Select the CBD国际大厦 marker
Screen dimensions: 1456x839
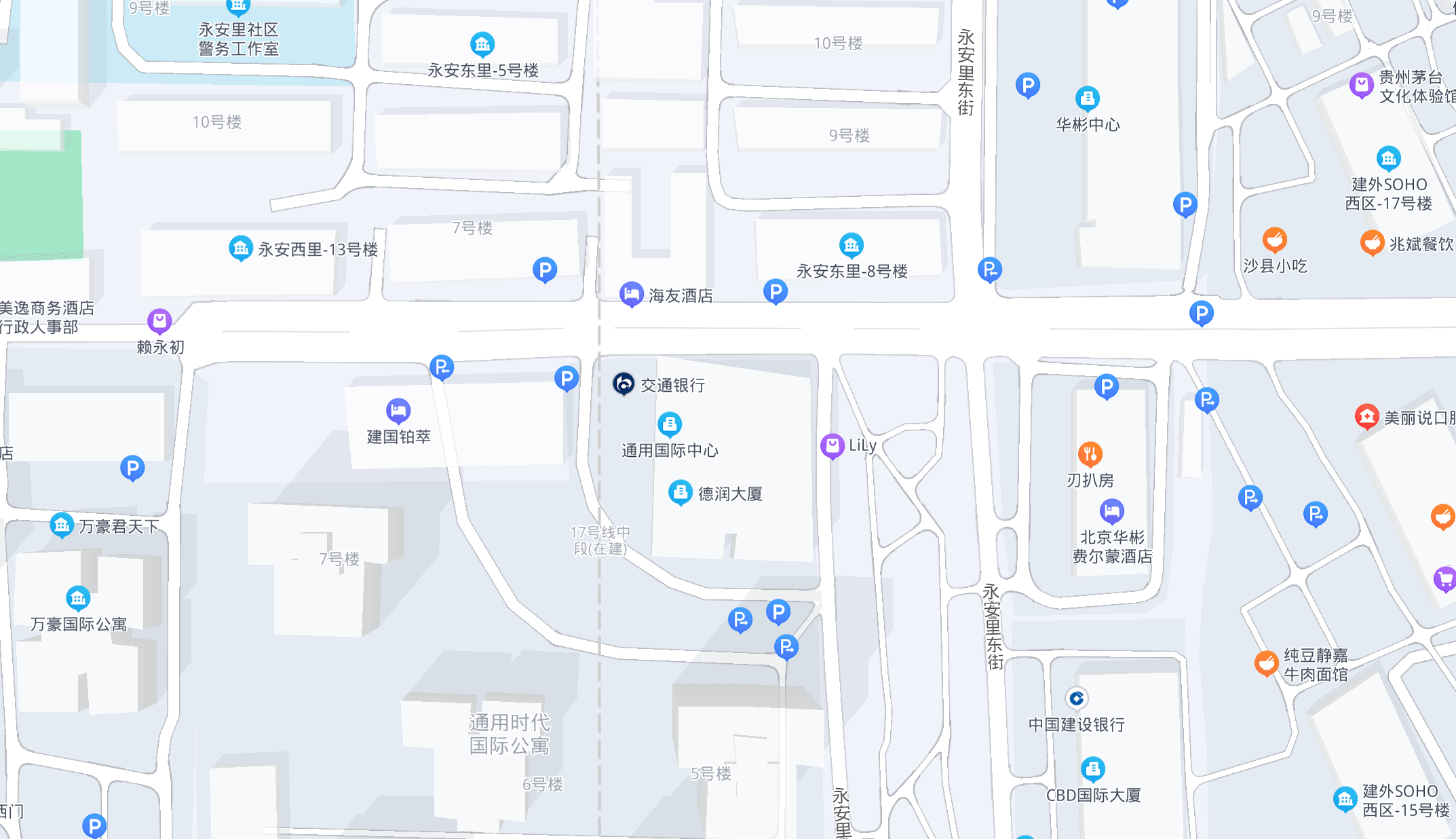coord(1092,768)
